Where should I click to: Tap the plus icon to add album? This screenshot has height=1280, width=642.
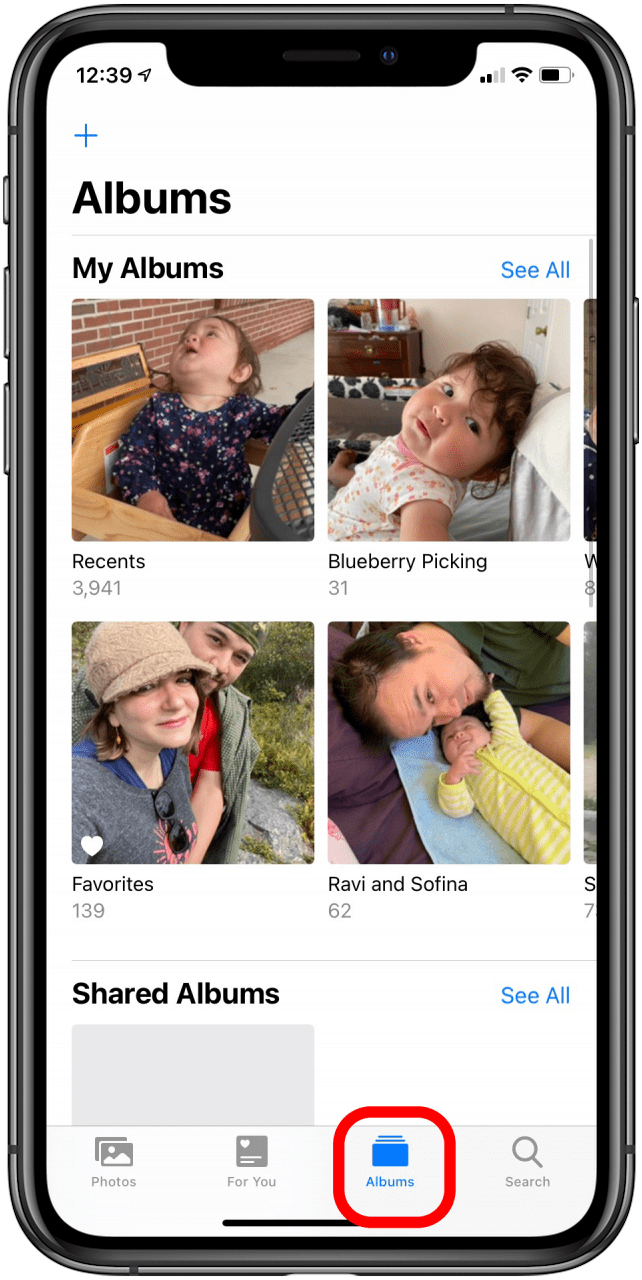click(x=87, y=136)
